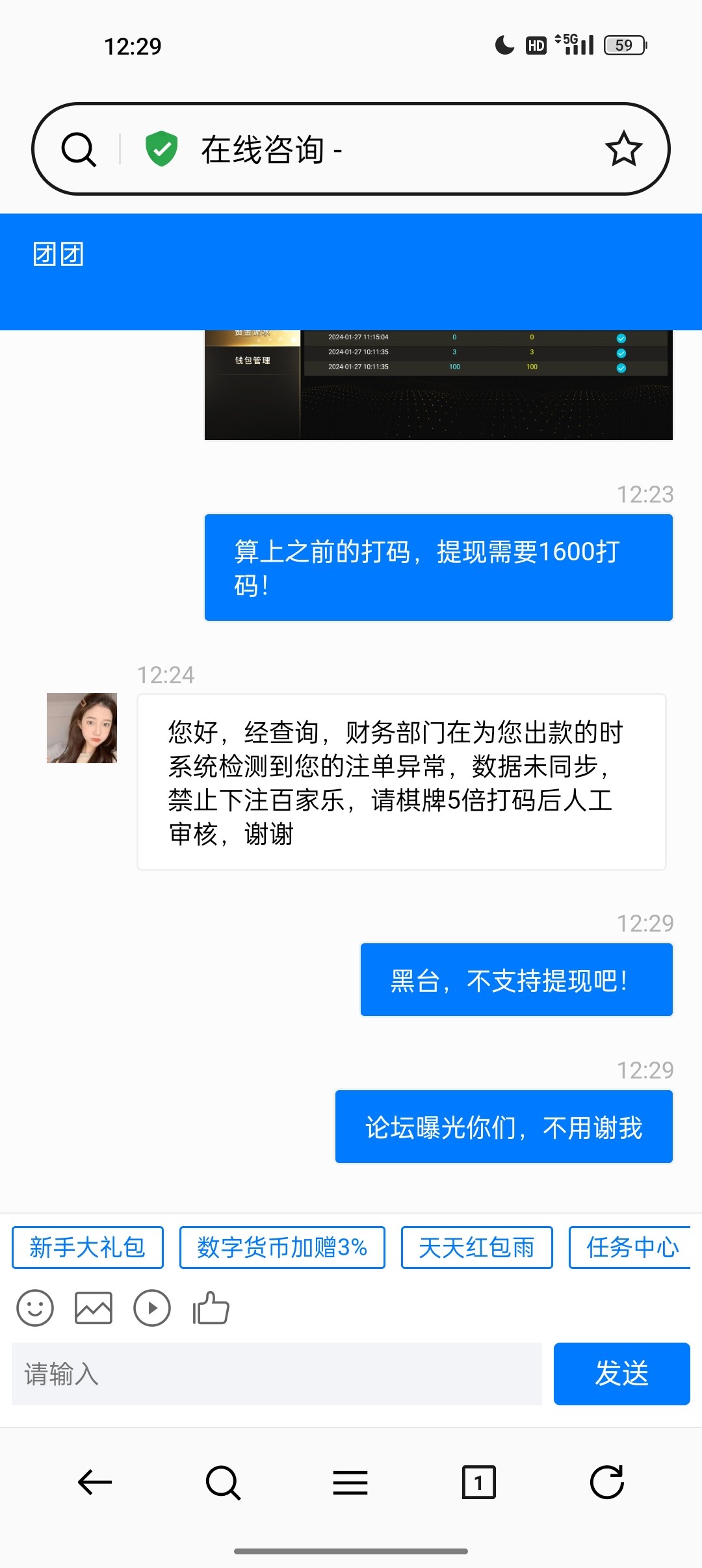Tap the page refresh icon

[607, 1483]
